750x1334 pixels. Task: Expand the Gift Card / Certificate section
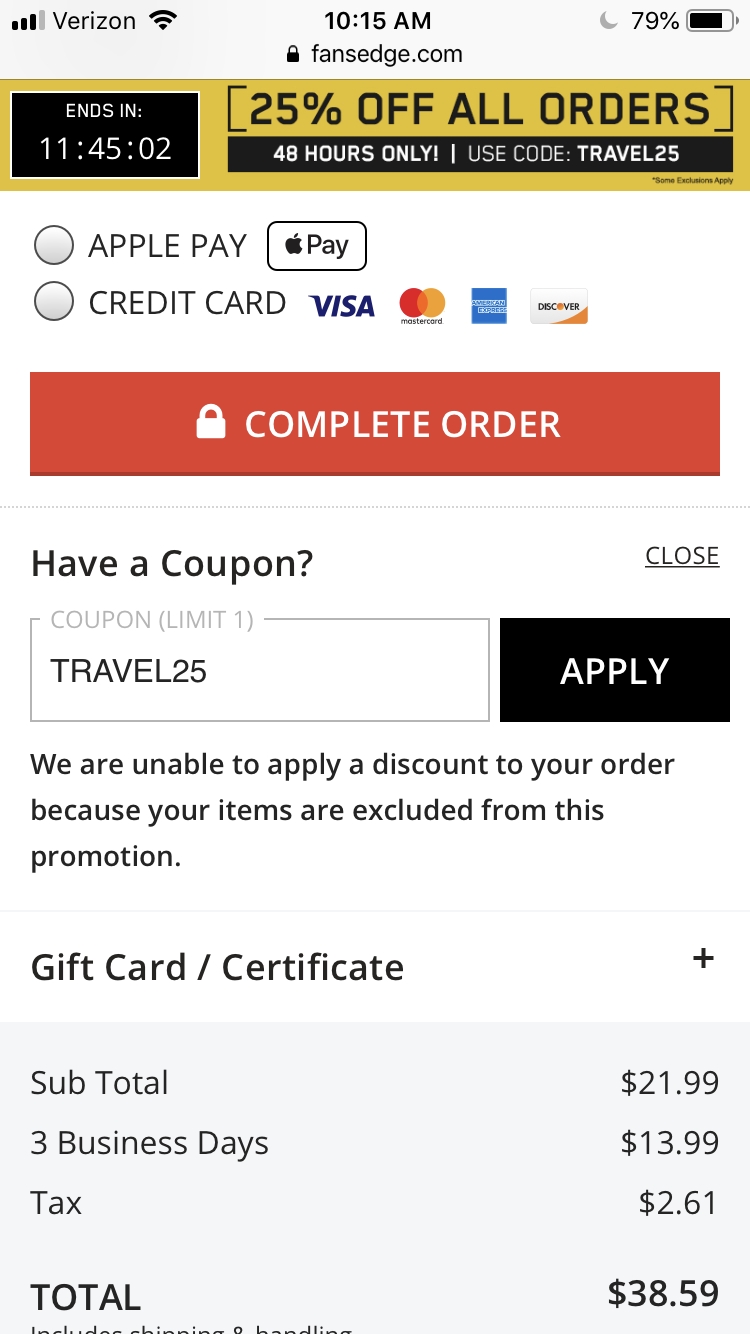pyautogui.click(x=704, y=959)
